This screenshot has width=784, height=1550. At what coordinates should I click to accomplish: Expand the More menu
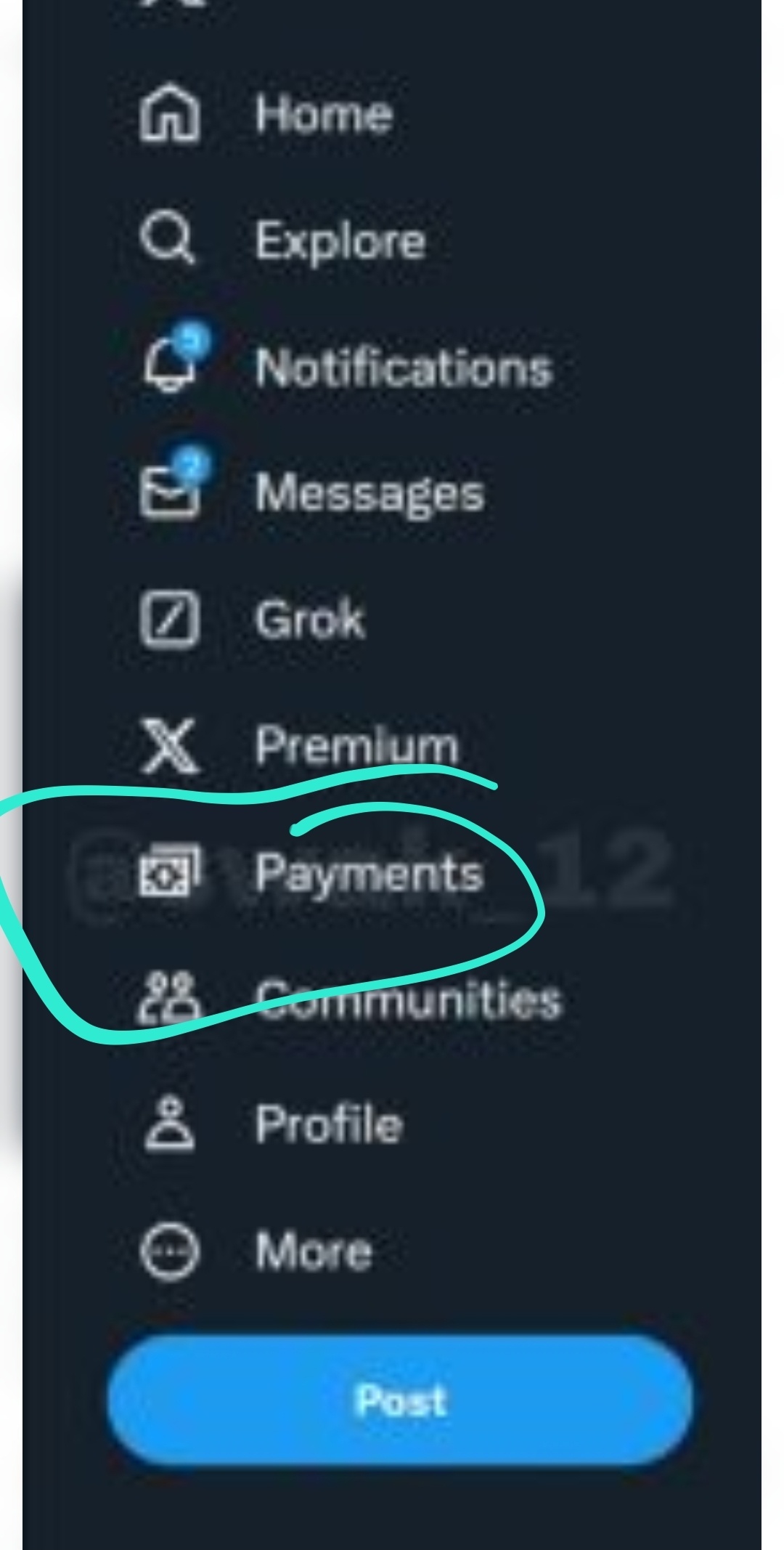256,1251
